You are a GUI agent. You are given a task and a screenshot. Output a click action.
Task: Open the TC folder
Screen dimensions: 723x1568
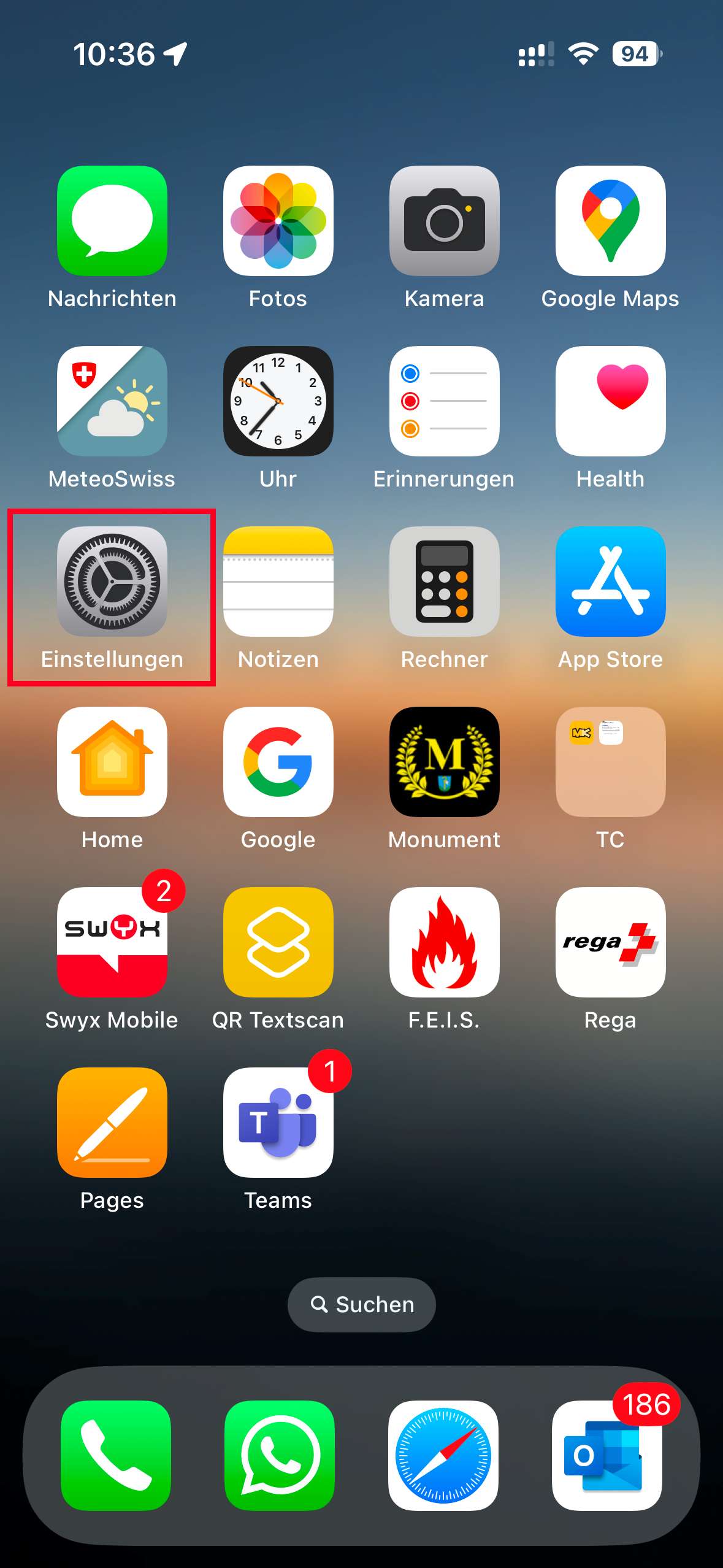point(610,761)
